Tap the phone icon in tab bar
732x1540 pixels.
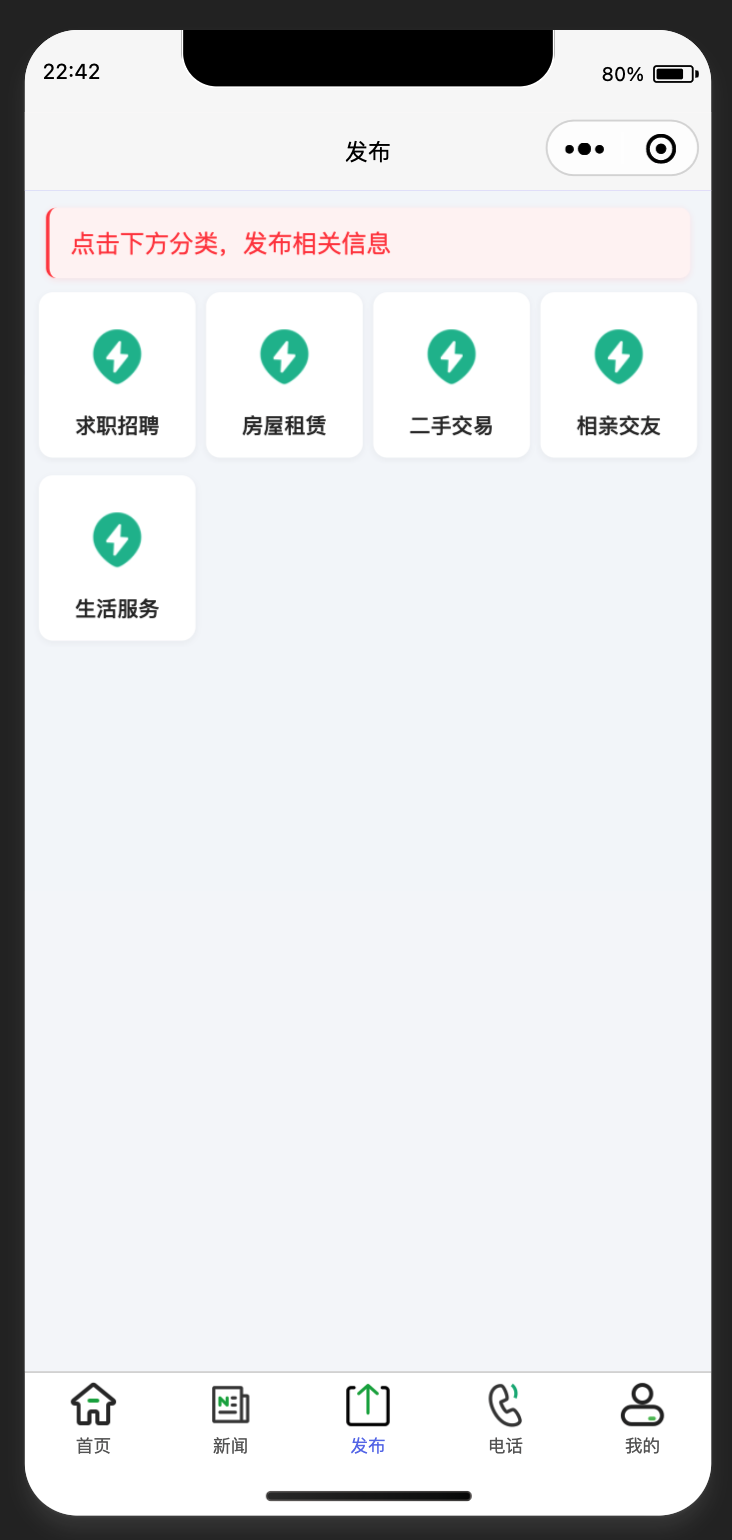[505, 1404]
